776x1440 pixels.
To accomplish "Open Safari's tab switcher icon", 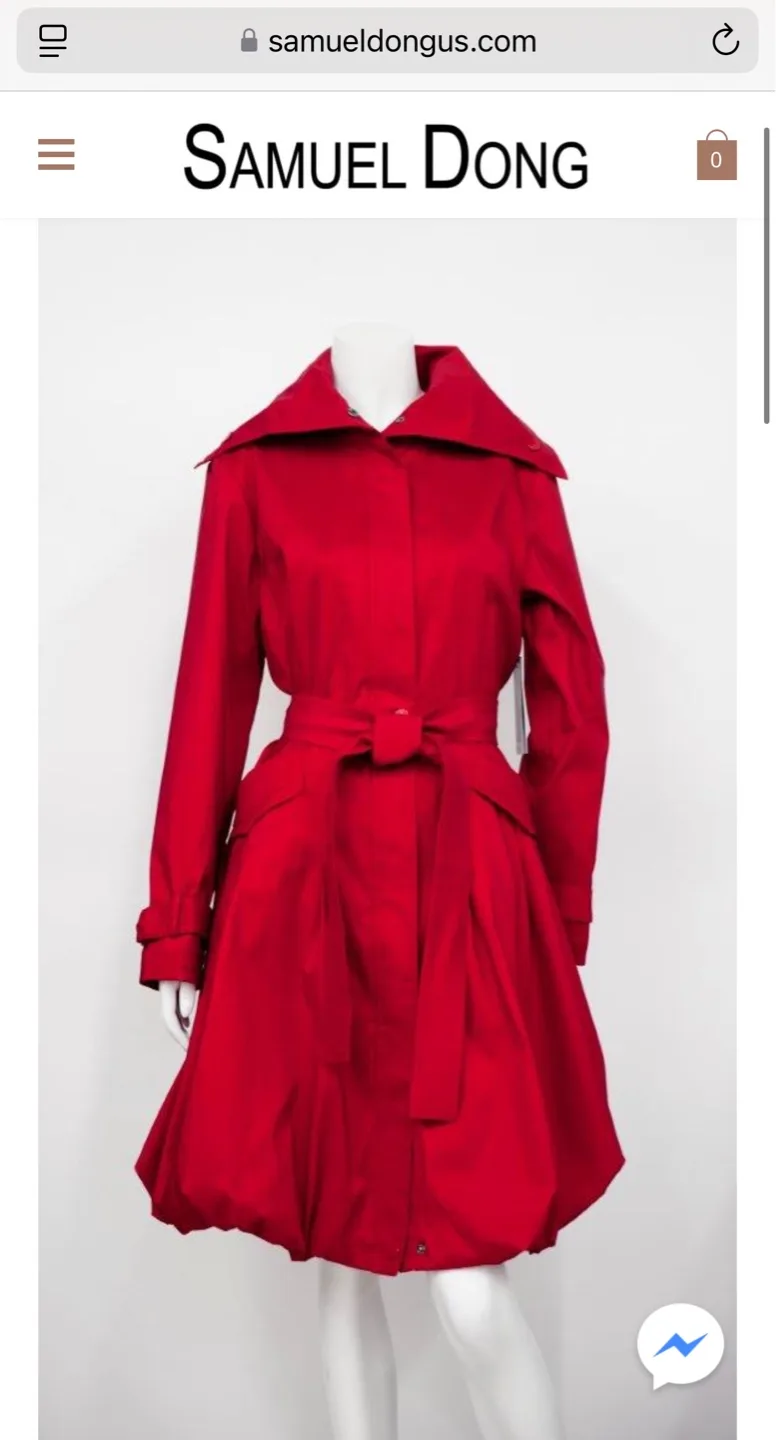I will 51,41.
